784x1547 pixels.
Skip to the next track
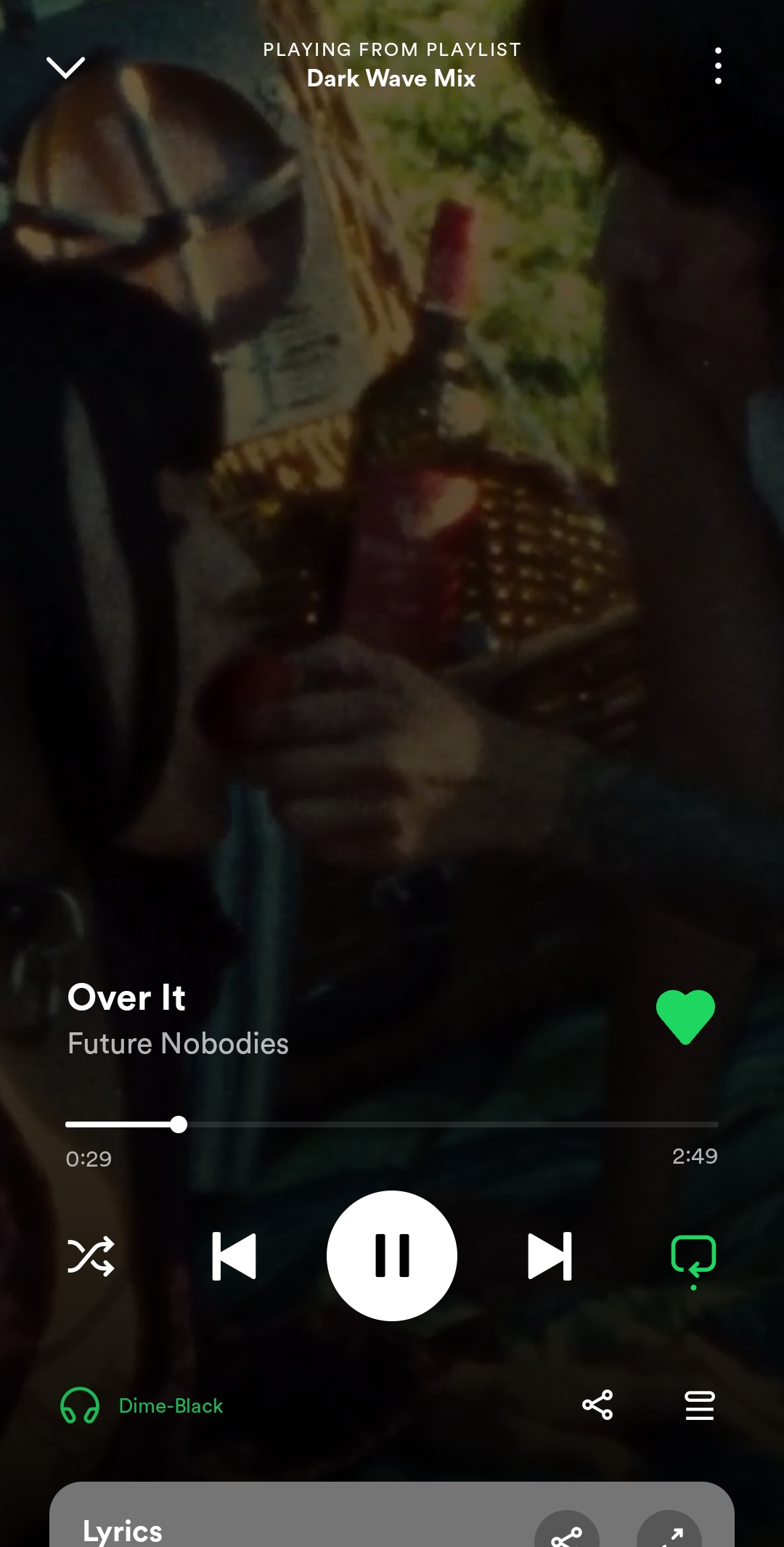(550, 1256)
